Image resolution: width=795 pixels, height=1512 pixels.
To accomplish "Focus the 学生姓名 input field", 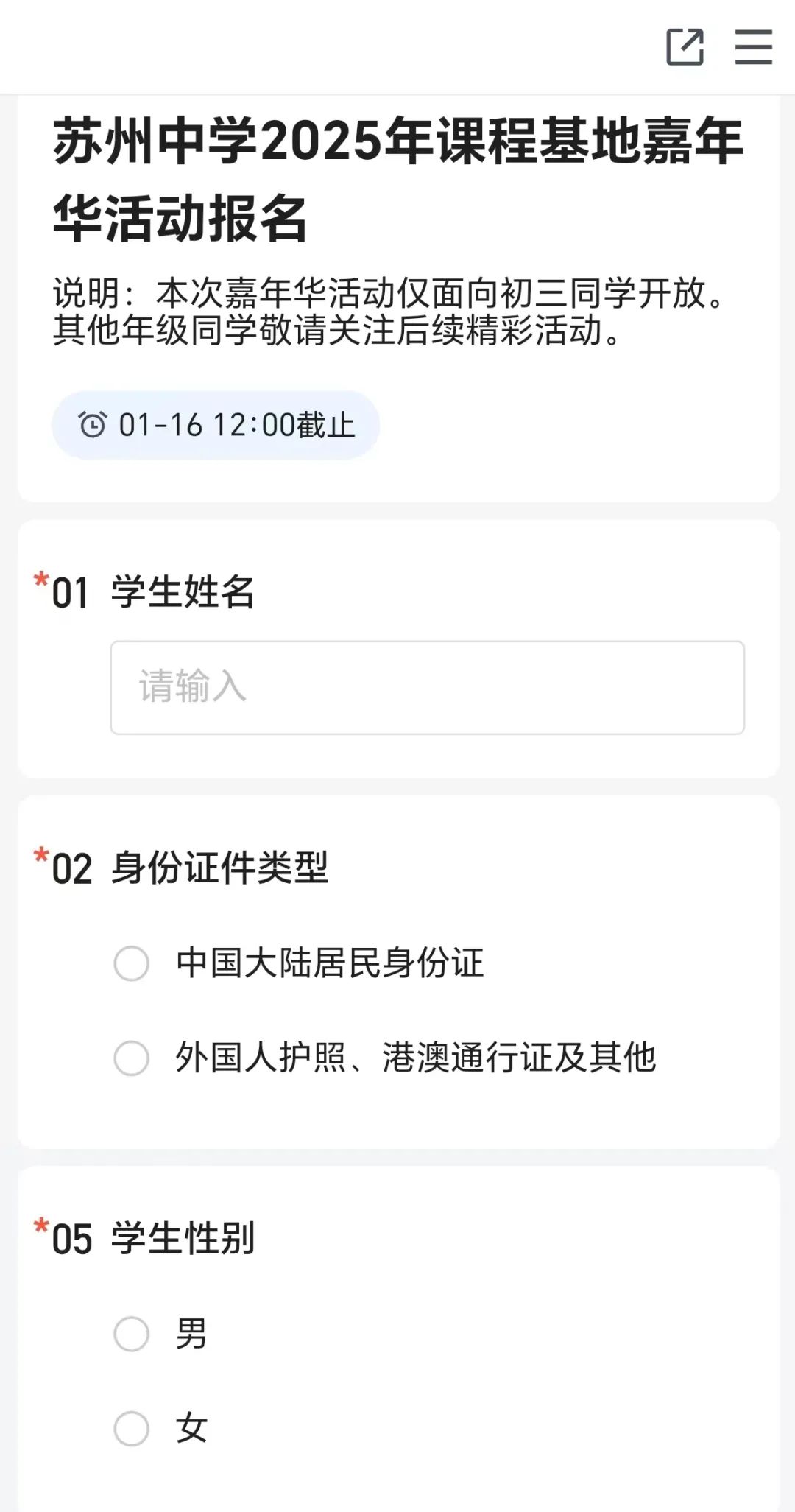I will [427, 687].
